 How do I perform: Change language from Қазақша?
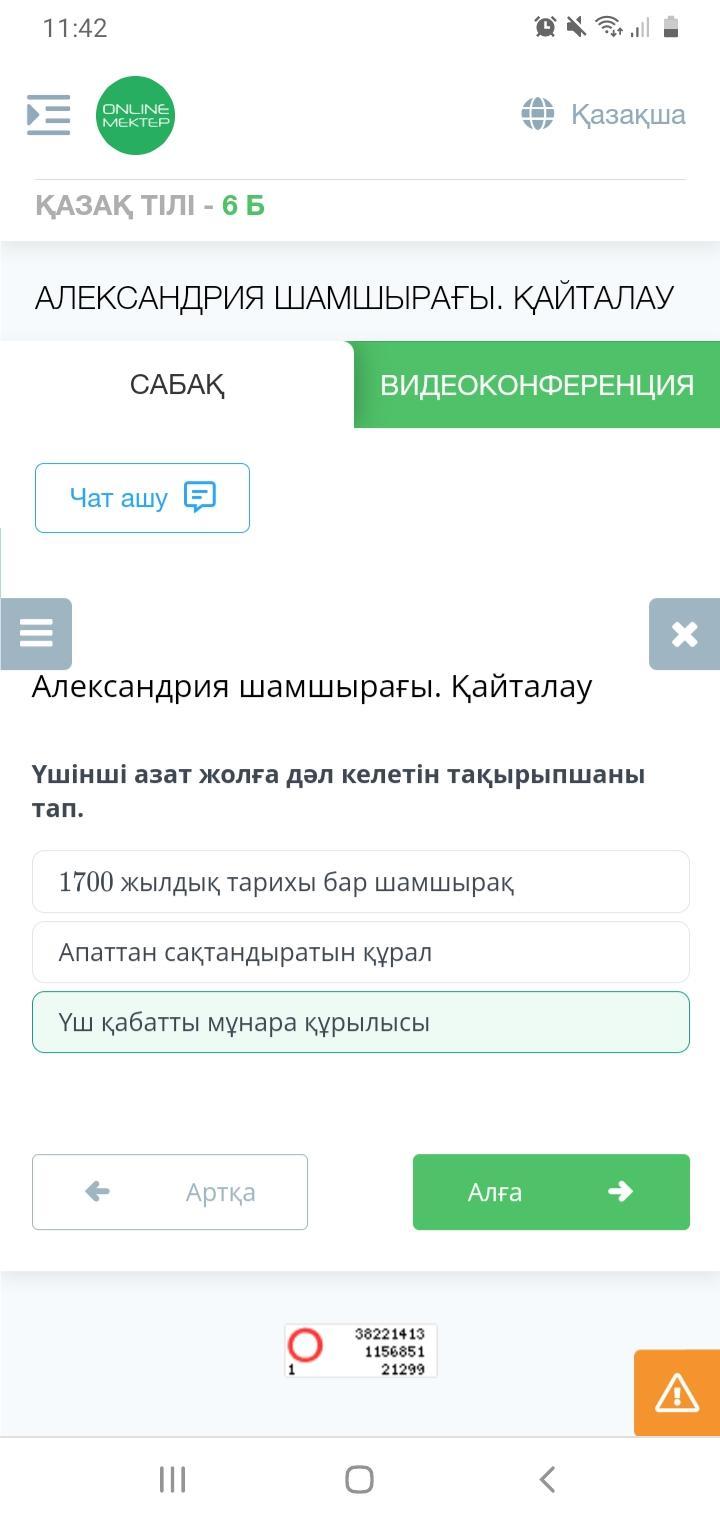[603, 114]
